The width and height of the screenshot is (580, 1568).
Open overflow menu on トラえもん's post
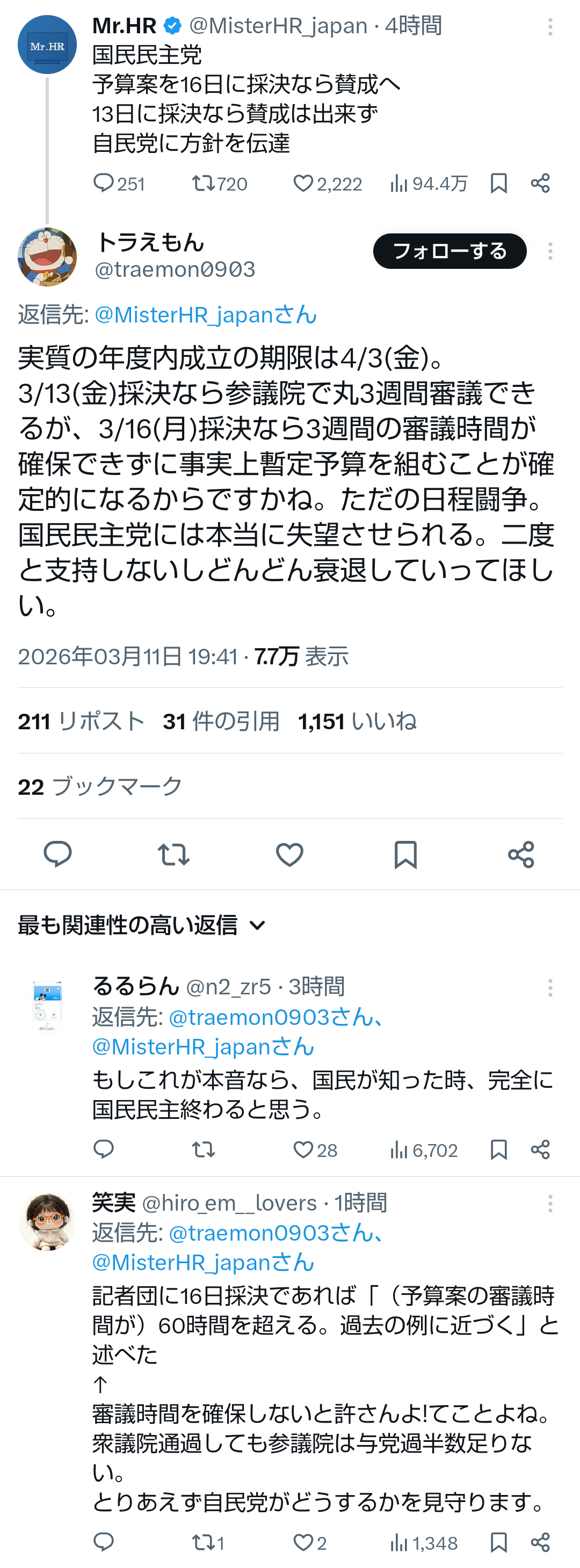coord(549,251)
